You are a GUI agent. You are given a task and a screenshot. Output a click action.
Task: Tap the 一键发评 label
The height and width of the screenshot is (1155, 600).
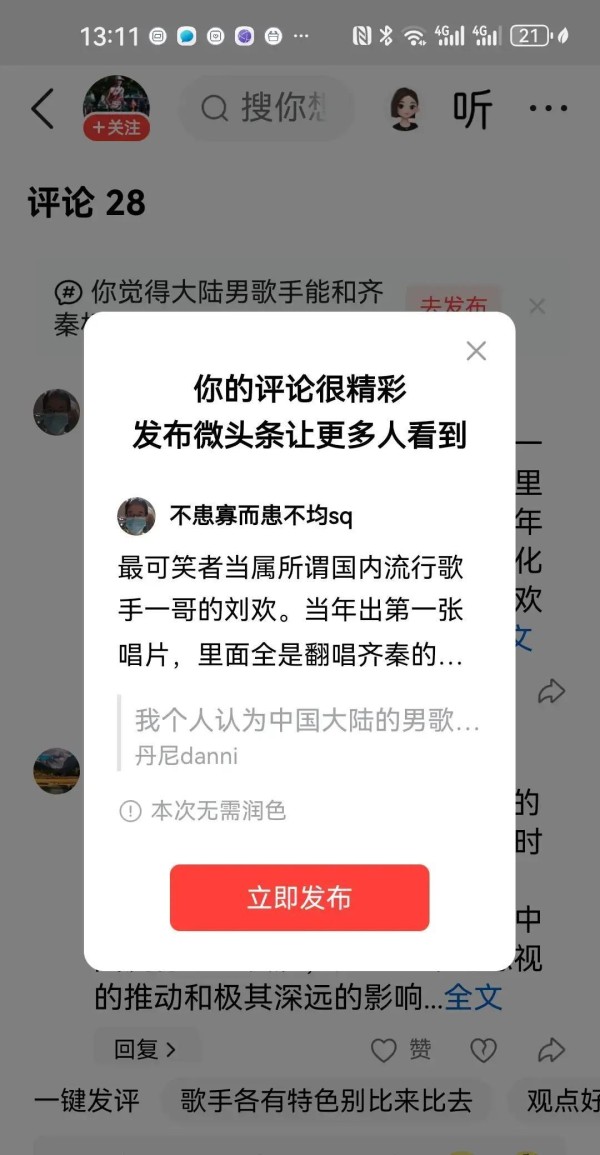87,1101
